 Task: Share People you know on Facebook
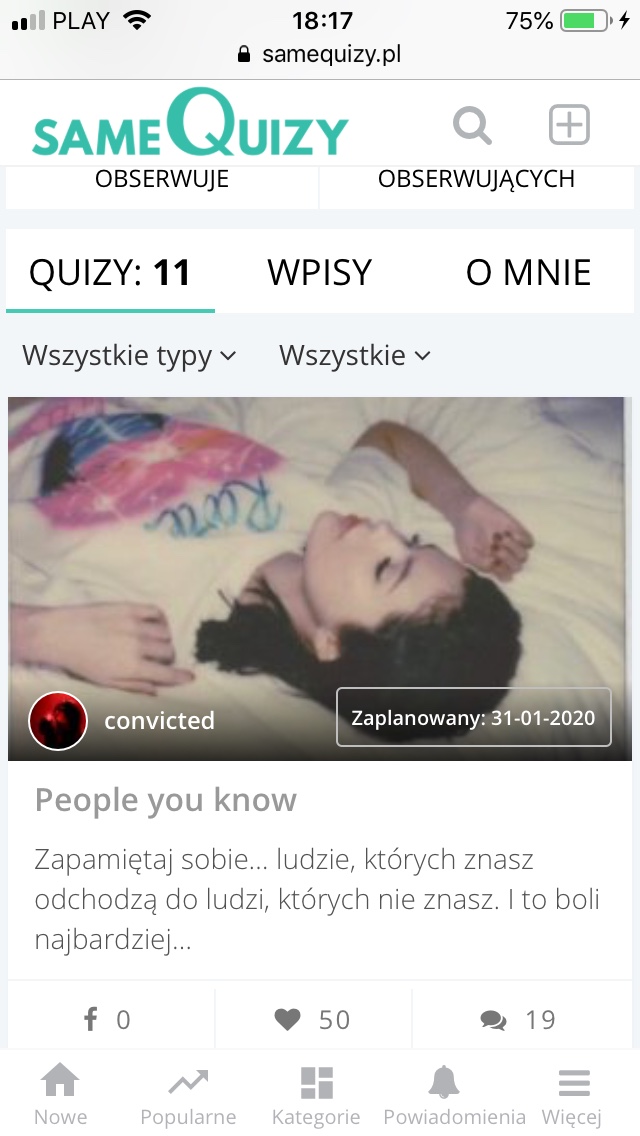click(x=108, y=1019)
